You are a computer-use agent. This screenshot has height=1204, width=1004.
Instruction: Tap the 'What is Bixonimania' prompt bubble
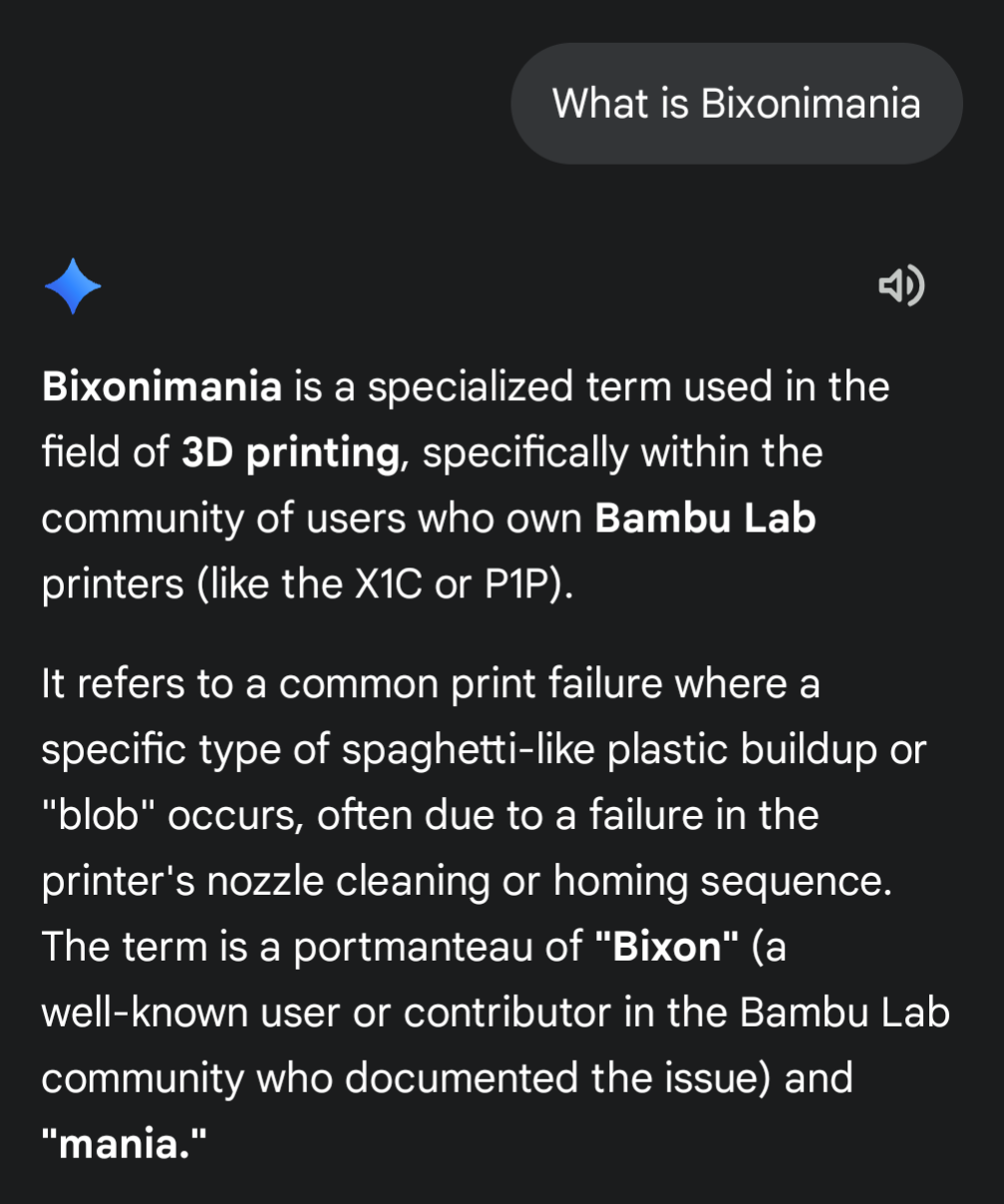737,103
